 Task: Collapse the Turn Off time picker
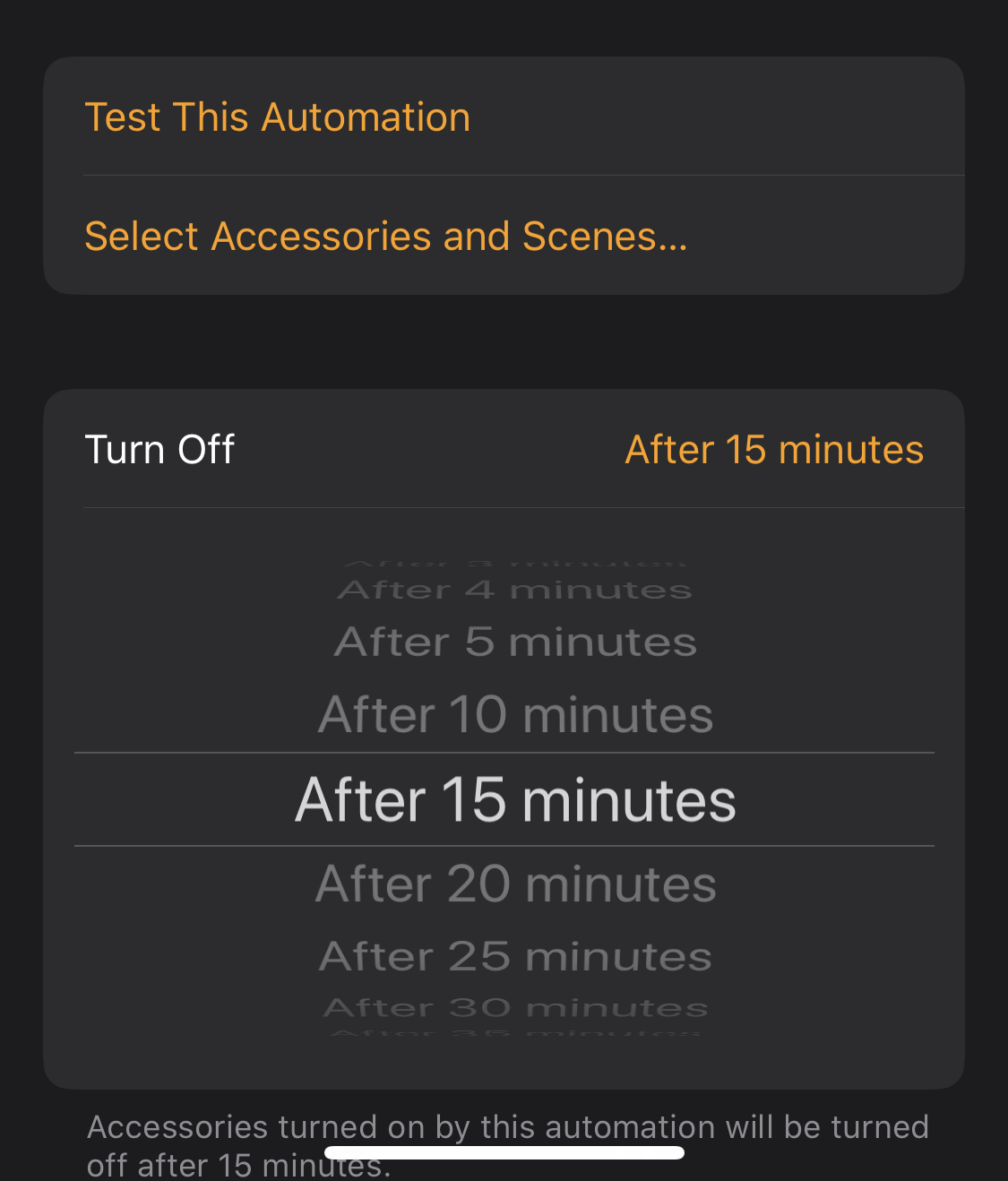[x=504, y=449]
